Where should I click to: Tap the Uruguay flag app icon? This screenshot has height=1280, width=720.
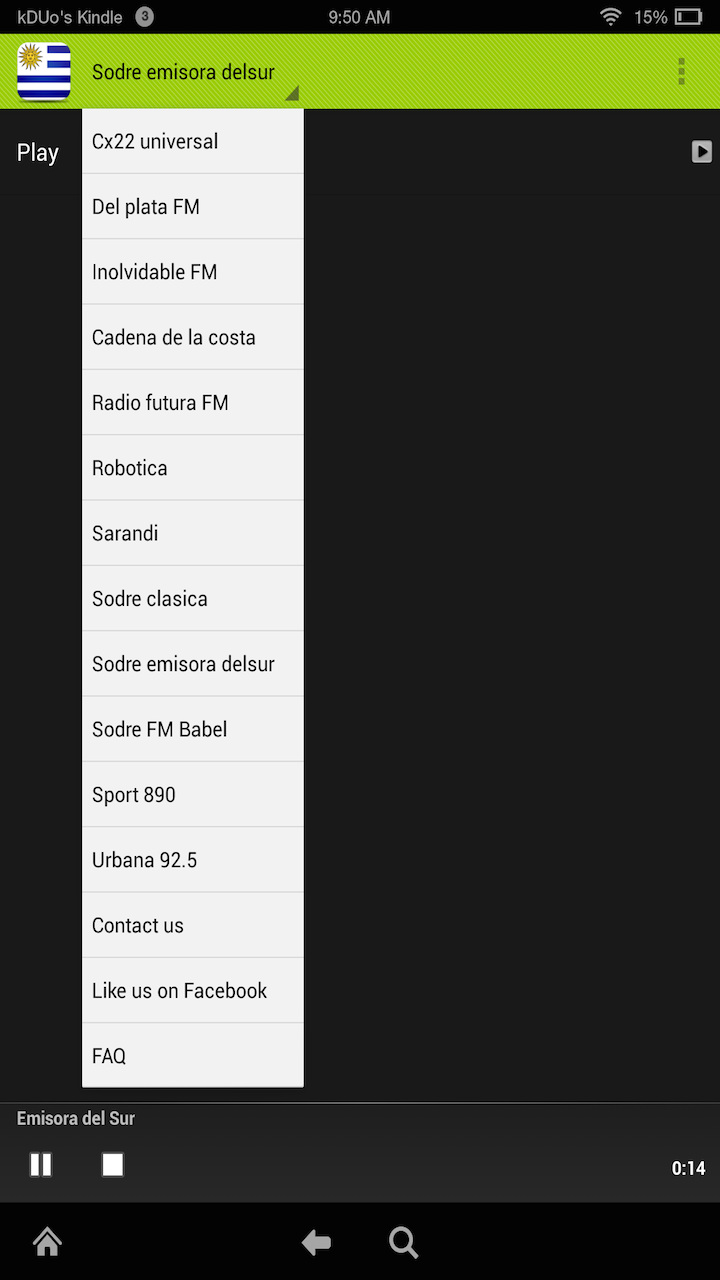[42, 71]
